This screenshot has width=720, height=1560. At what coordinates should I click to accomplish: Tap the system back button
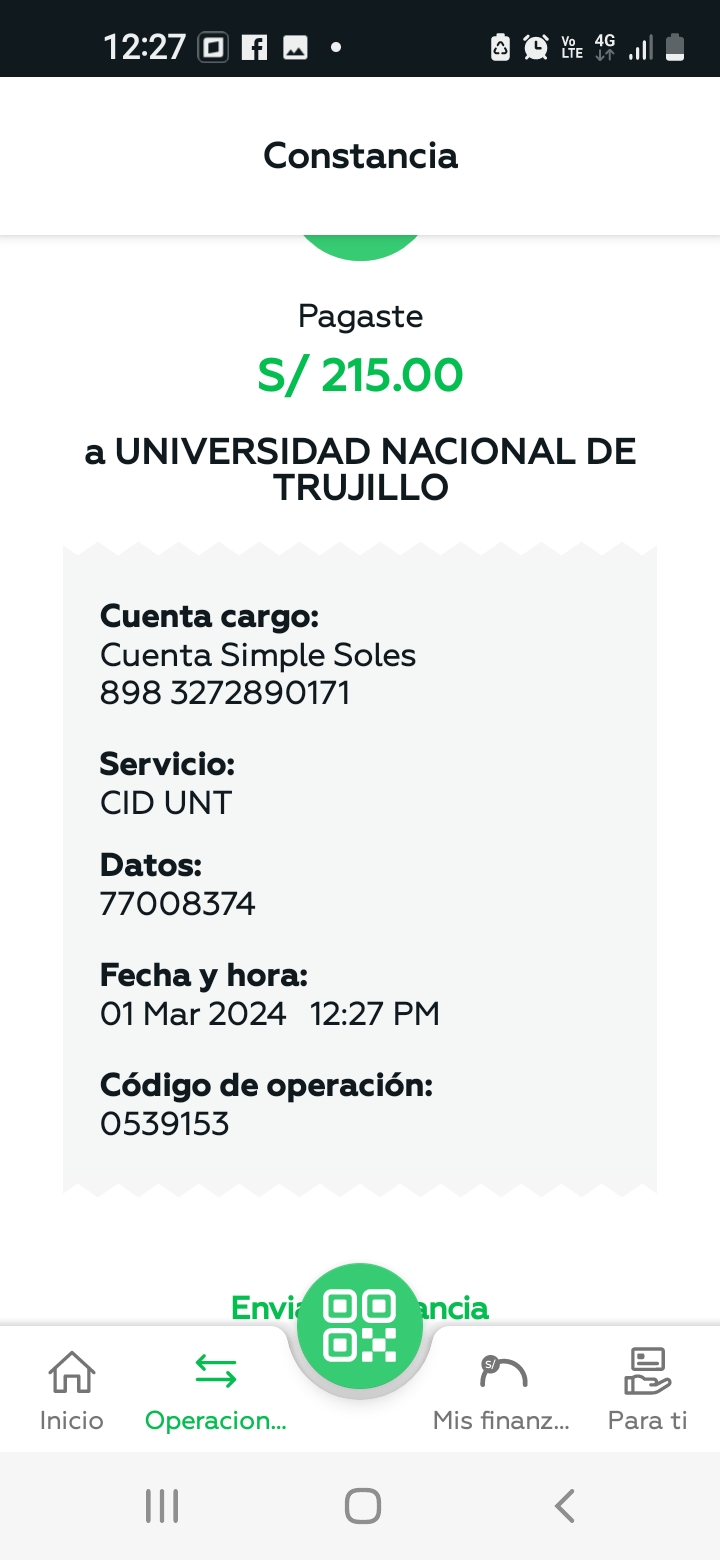click(565, 1505)
